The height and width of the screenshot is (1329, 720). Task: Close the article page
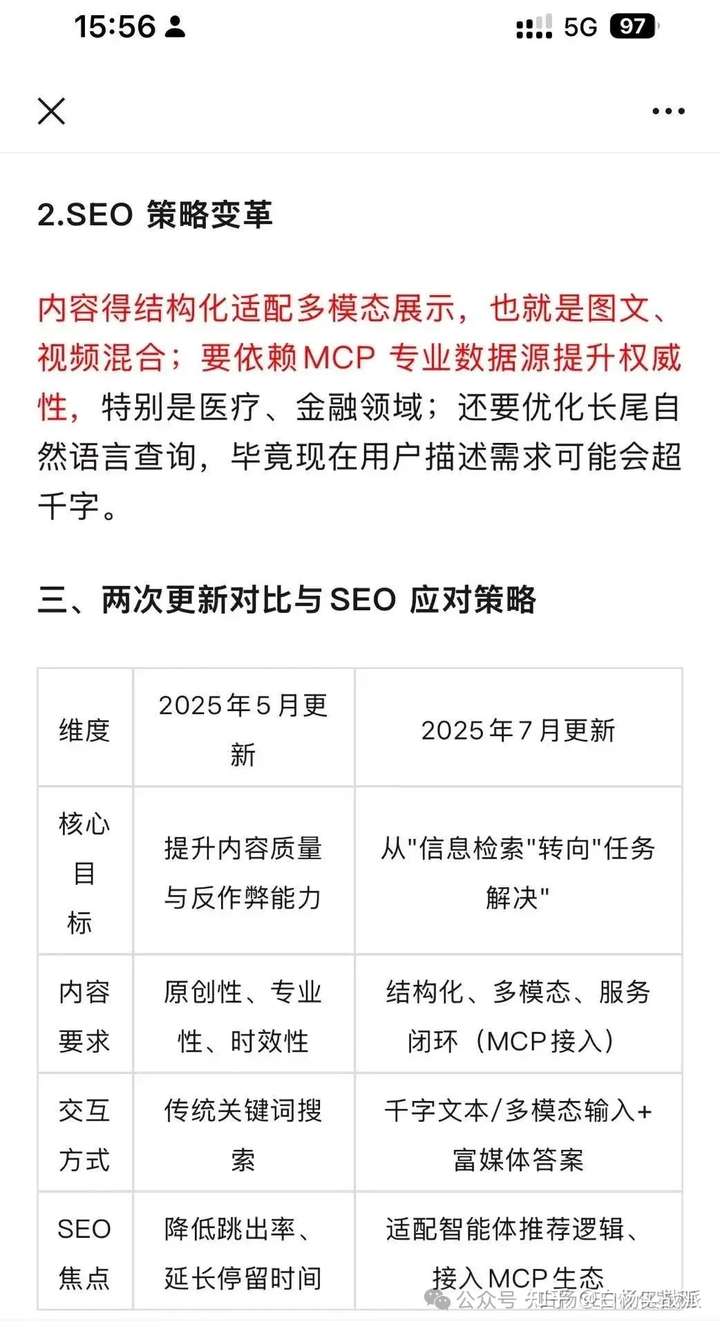tap(51, 111)
